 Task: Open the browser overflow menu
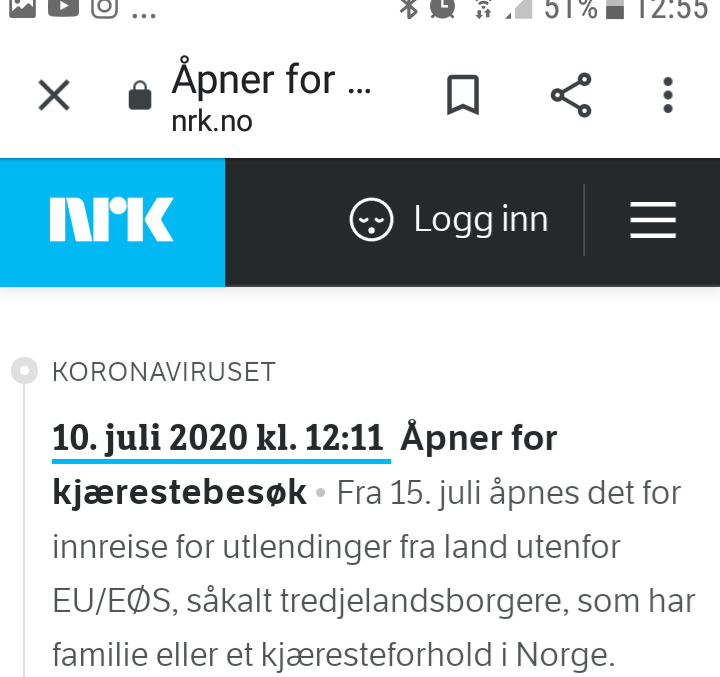[x=668, y=96]
